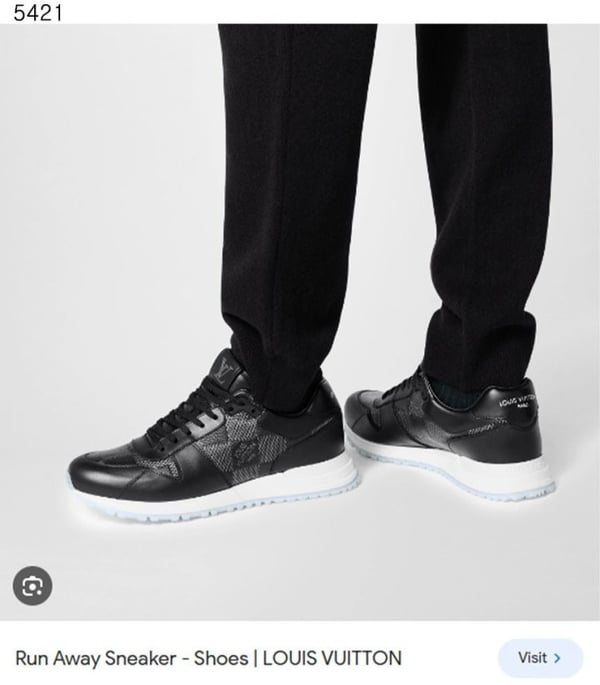Search this image with Google Lens

tap(32, 586)
